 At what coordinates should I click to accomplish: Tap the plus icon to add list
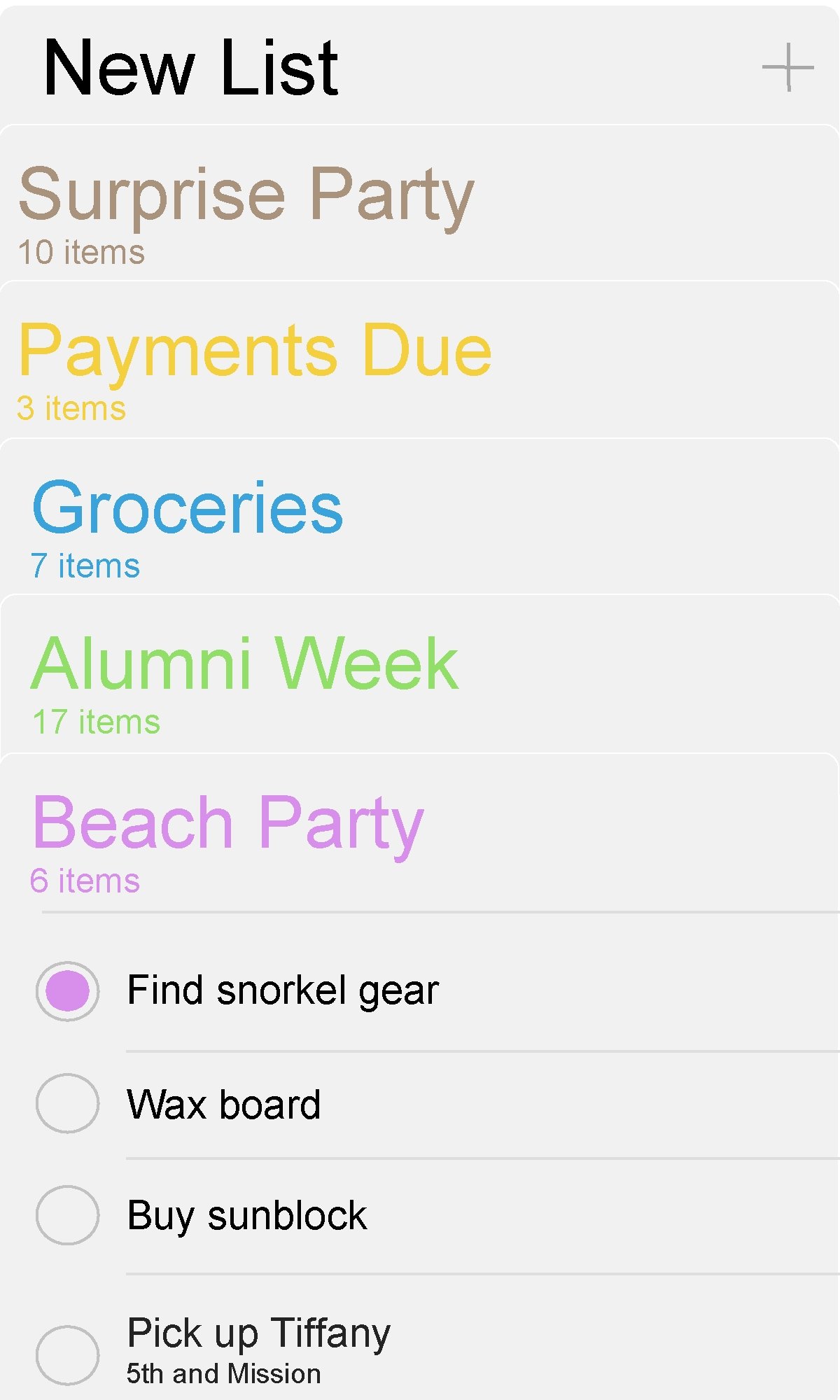click(x=787, y=67)
